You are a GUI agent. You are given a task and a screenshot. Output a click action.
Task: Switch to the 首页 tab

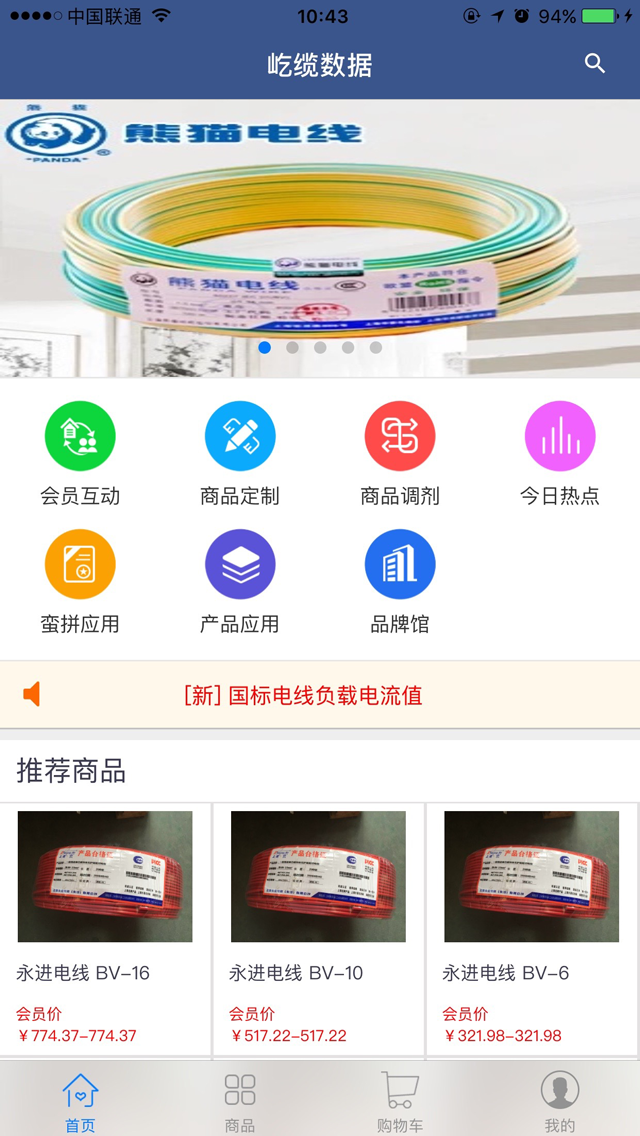point(80,1100)
